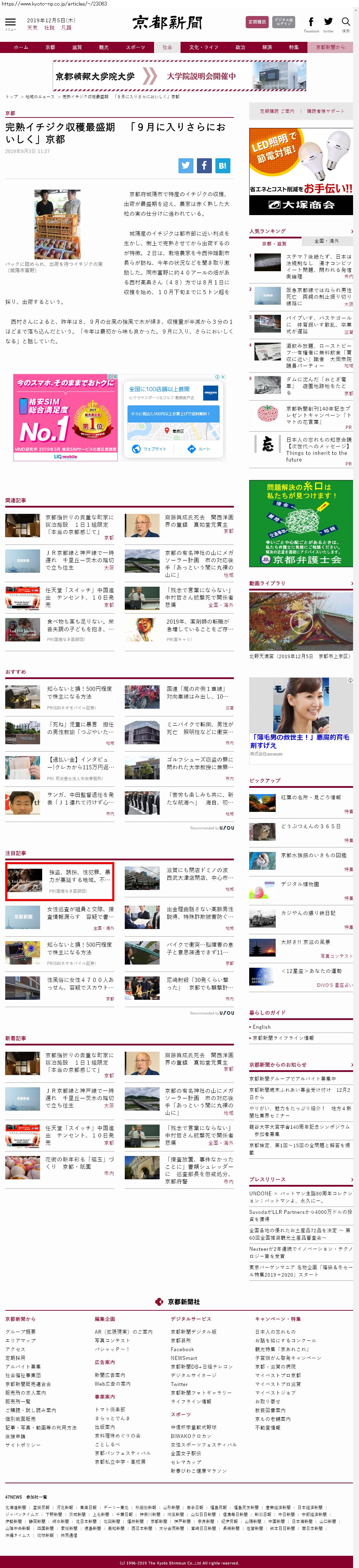Open the hamburger menu
The image size is (359, 1568).
[10, 23]
